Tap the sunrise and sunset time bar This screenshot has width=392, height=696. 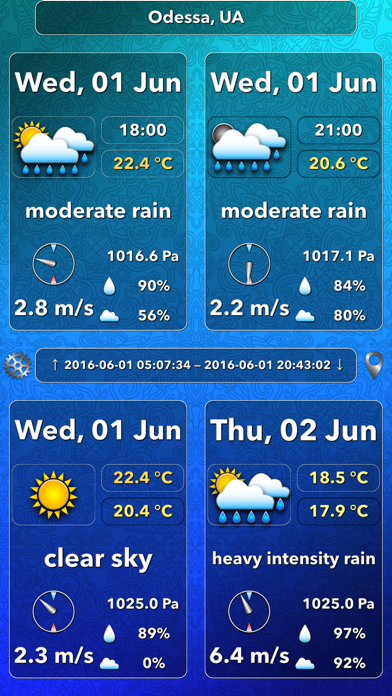click(x=196, y=365)
